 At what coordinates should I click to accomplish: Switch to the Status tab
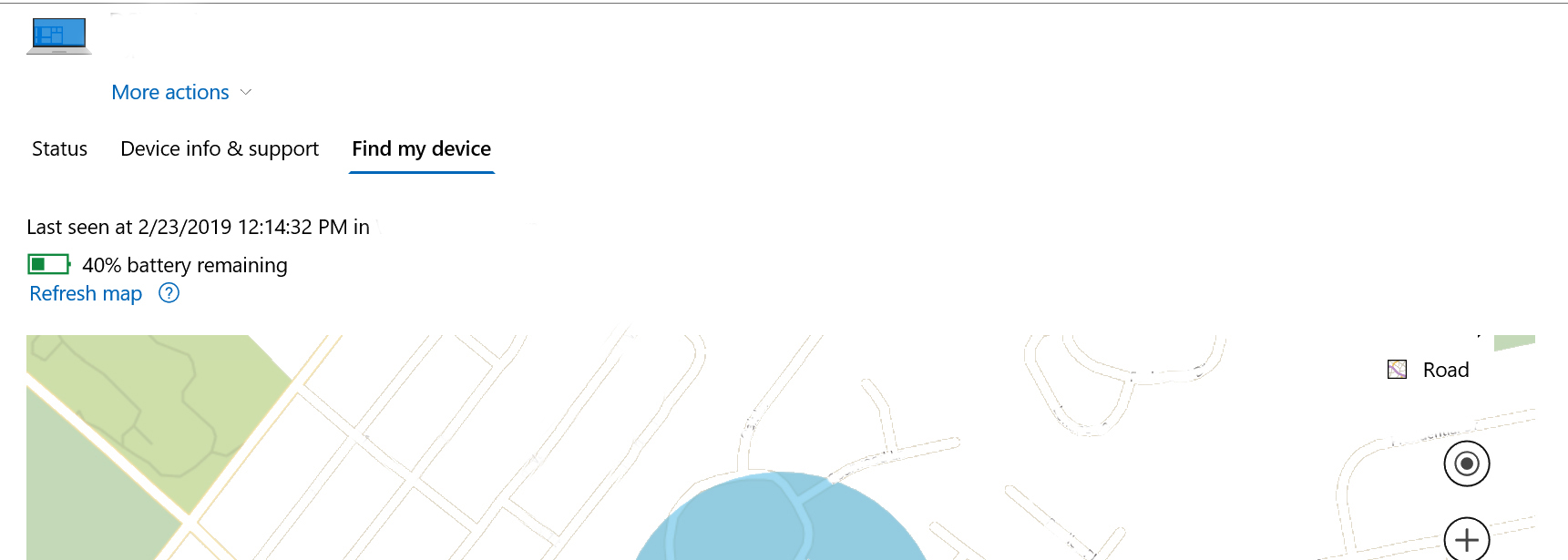[x=60, y=149]
